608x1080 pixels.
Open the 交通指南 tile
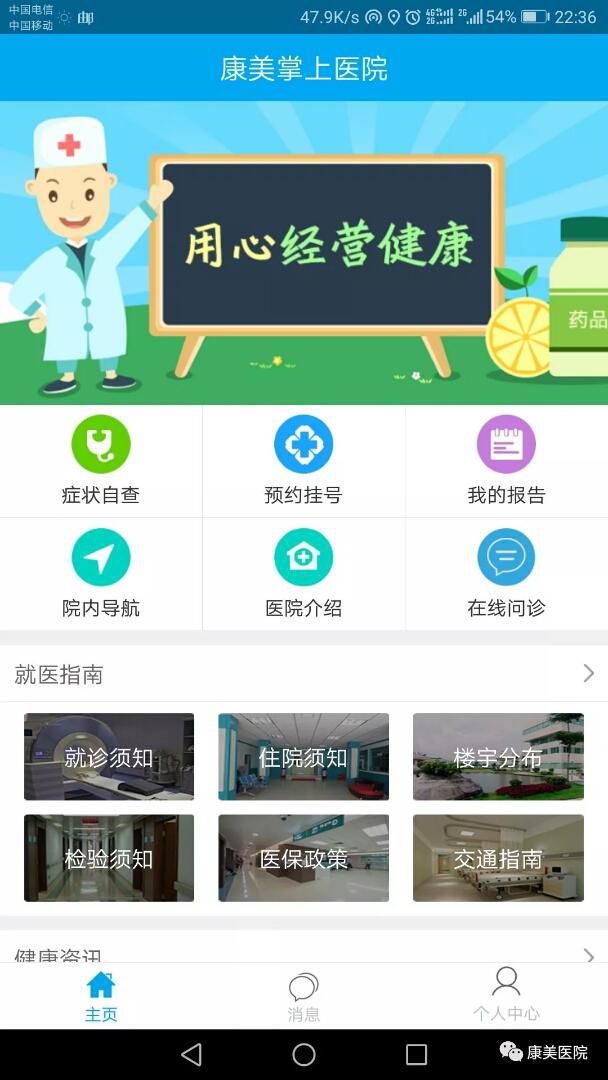(498, 858)
